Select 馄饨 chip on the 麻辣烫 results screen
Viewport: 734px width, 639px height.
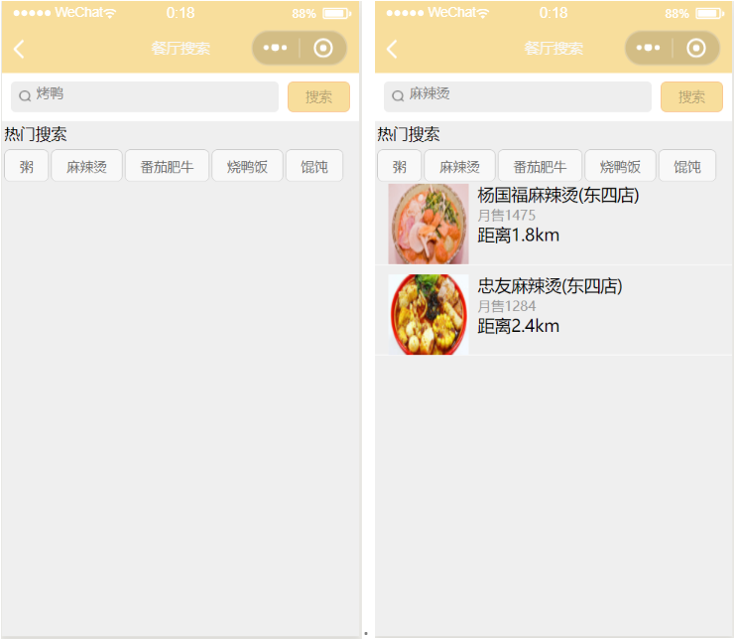tap(687, 166)
